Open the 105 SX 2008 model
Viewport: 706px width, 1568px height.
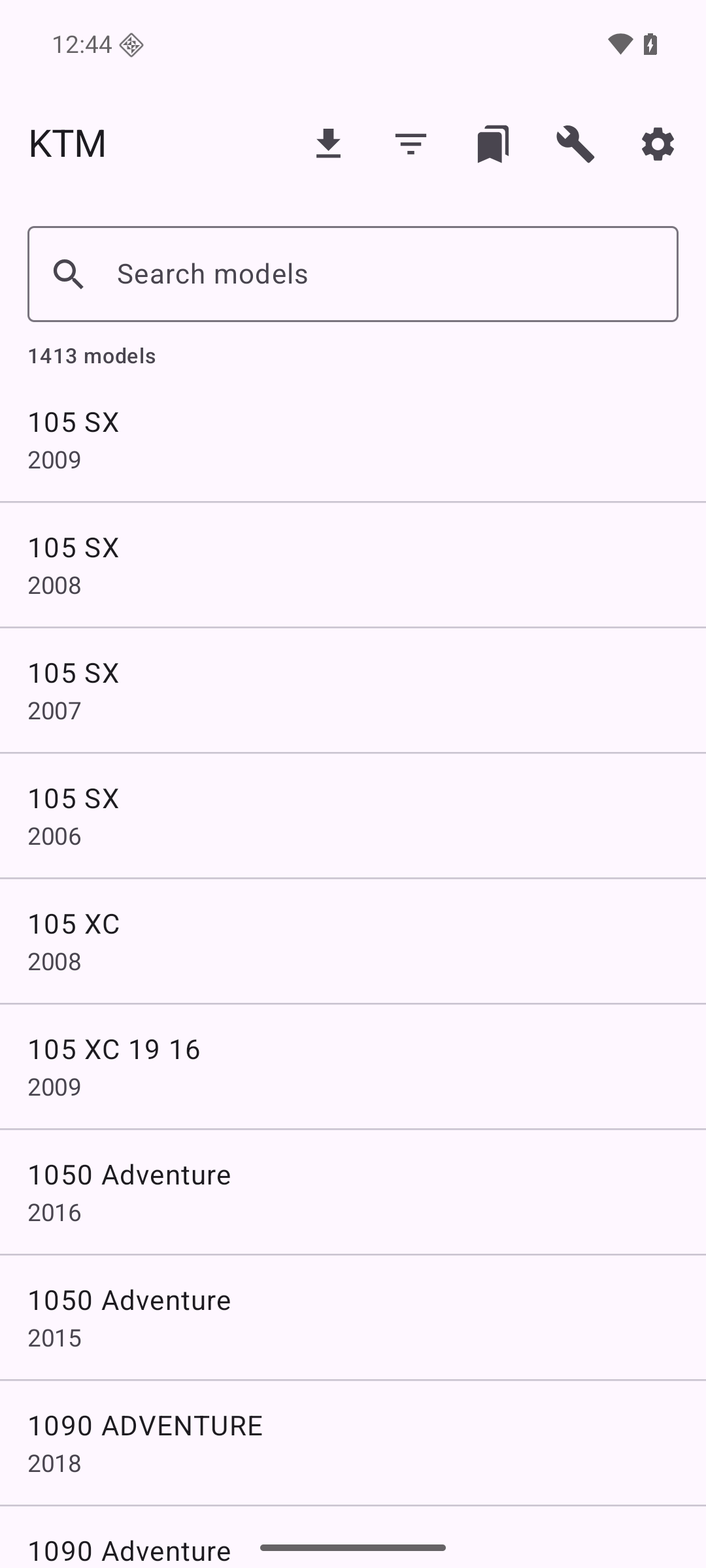tap(353, 565)
